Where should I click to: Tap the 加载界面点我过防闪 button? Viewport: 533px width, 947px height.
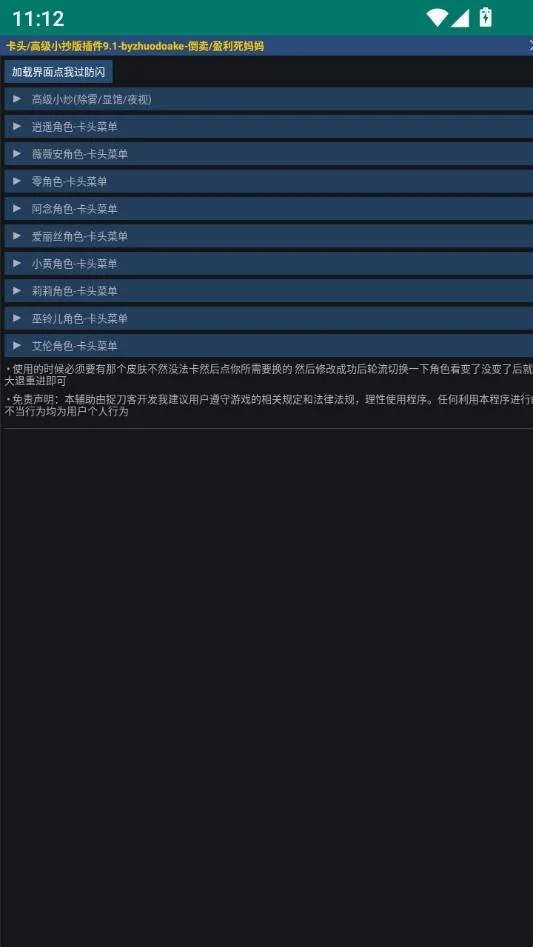click(x=58, y=72)
